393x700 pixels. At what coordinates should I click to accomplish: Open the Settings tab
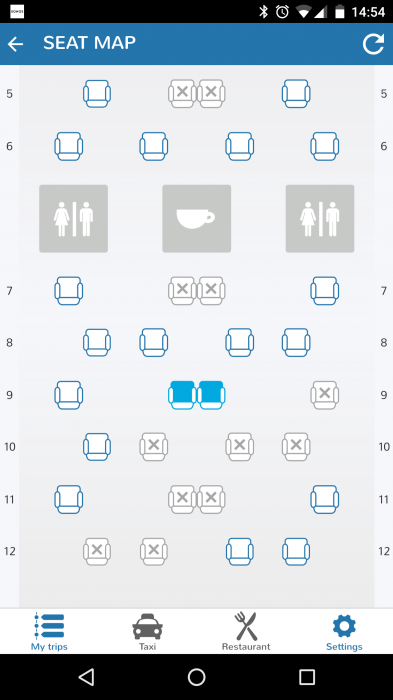pos(344,632)
